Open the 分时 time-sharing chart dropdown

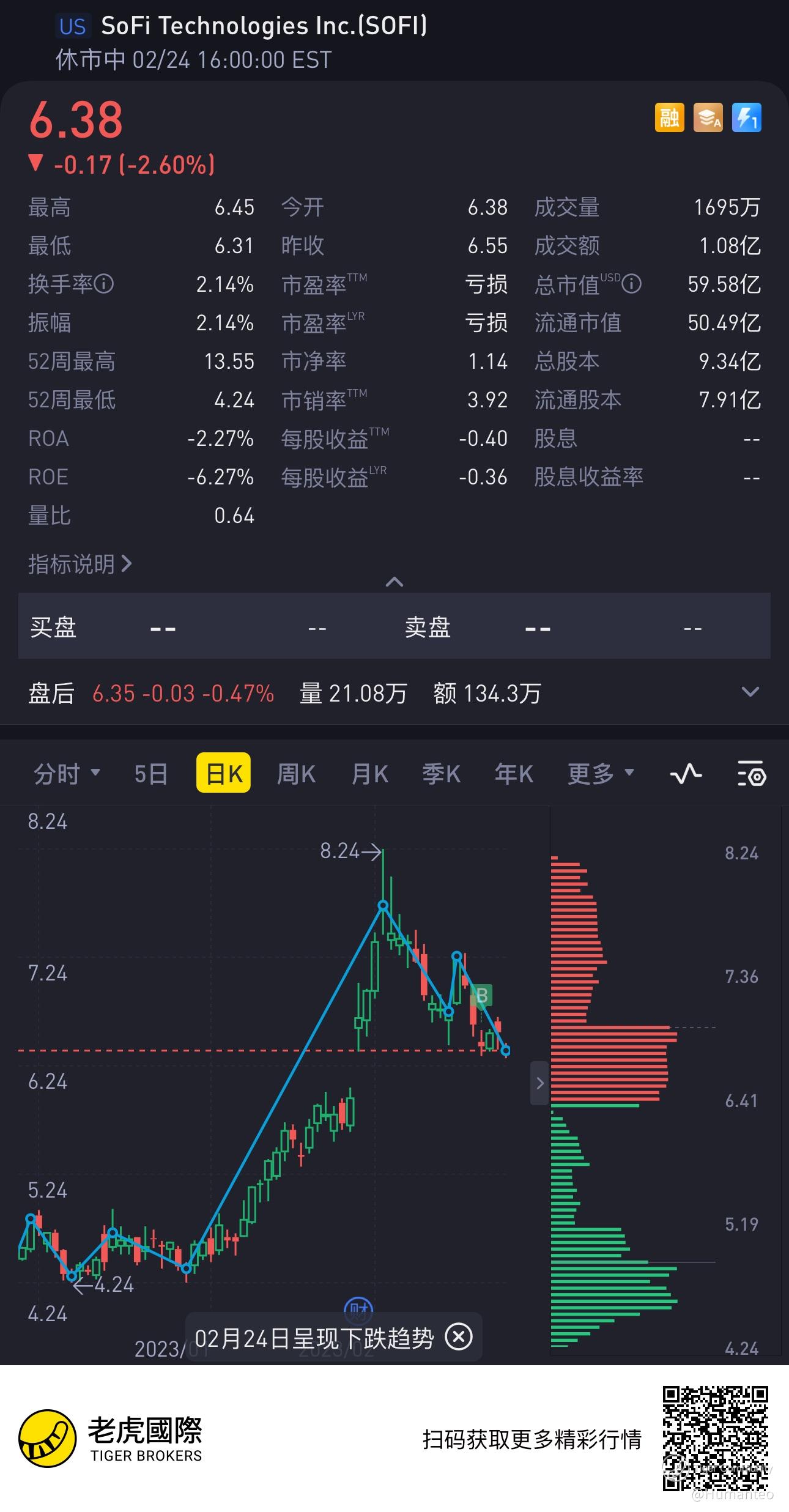coord(67,774)
